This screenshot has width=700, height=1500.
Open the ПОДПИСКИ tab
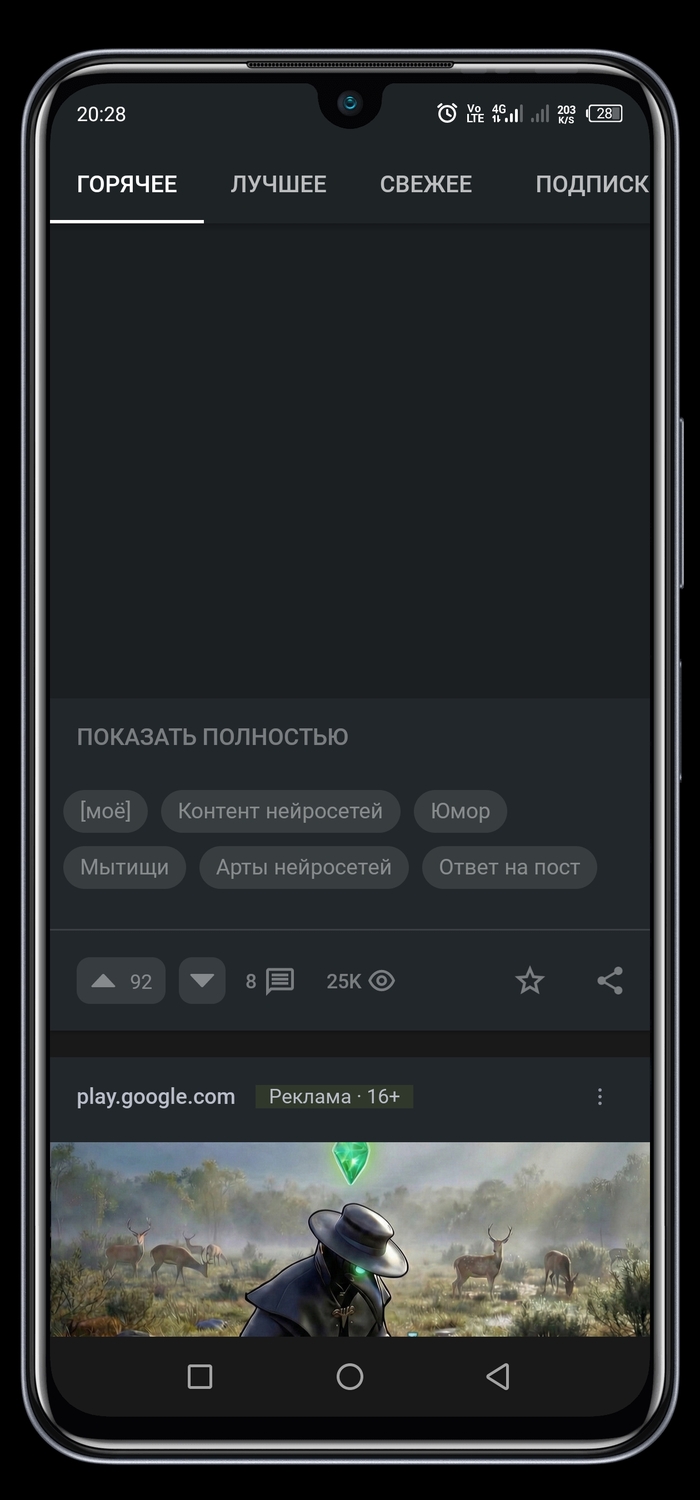pyautogui.click(x=590, y=184)
